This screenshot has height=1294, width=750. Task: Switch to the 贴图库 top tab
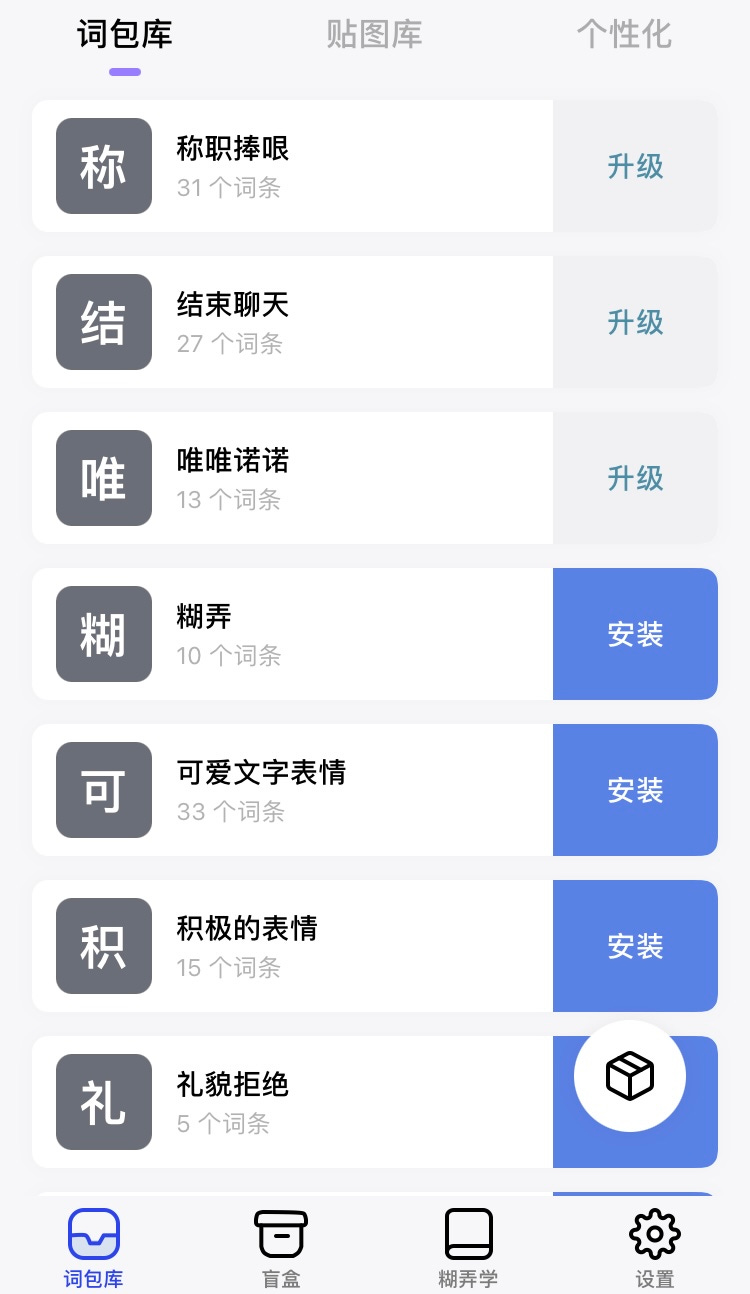[374, 35]
